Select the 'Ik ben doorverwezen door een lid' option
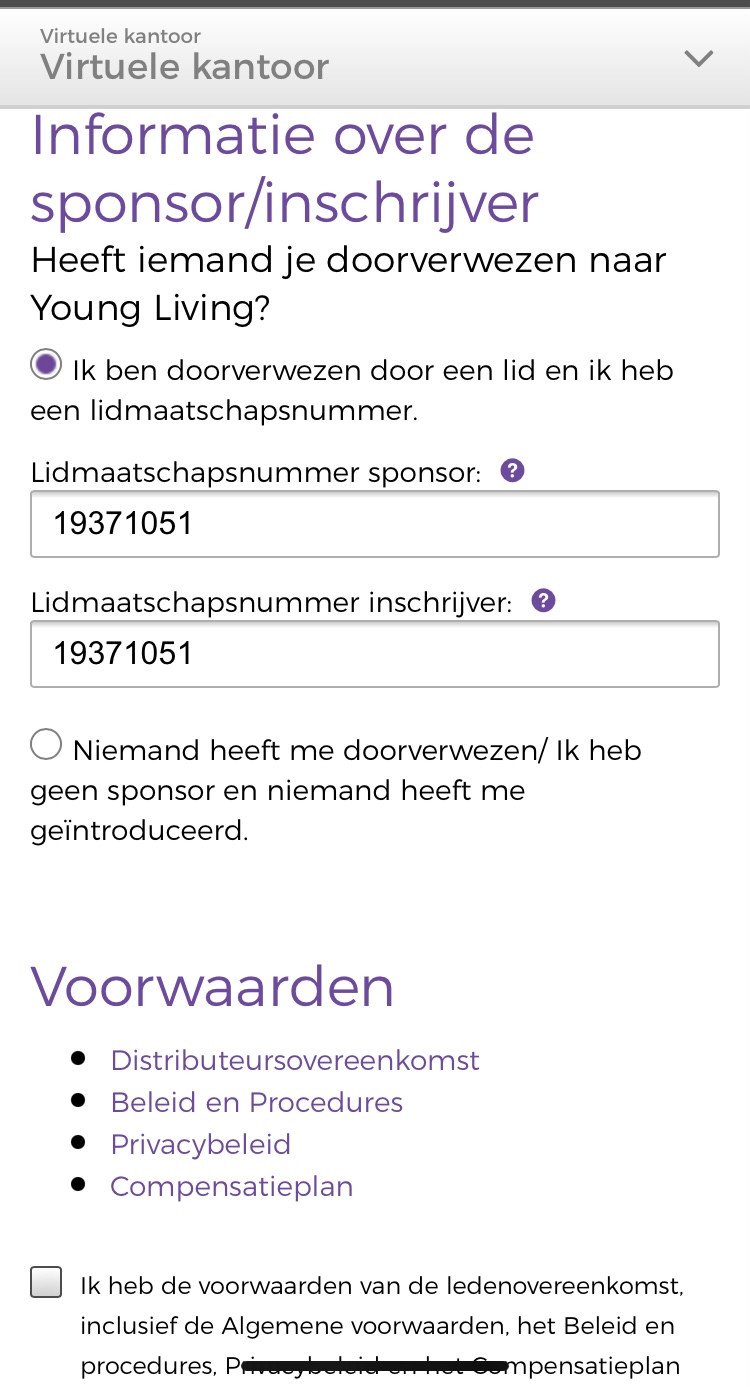Image resolution: width=750 pixels, height=1387 pixels. point(46,365)
